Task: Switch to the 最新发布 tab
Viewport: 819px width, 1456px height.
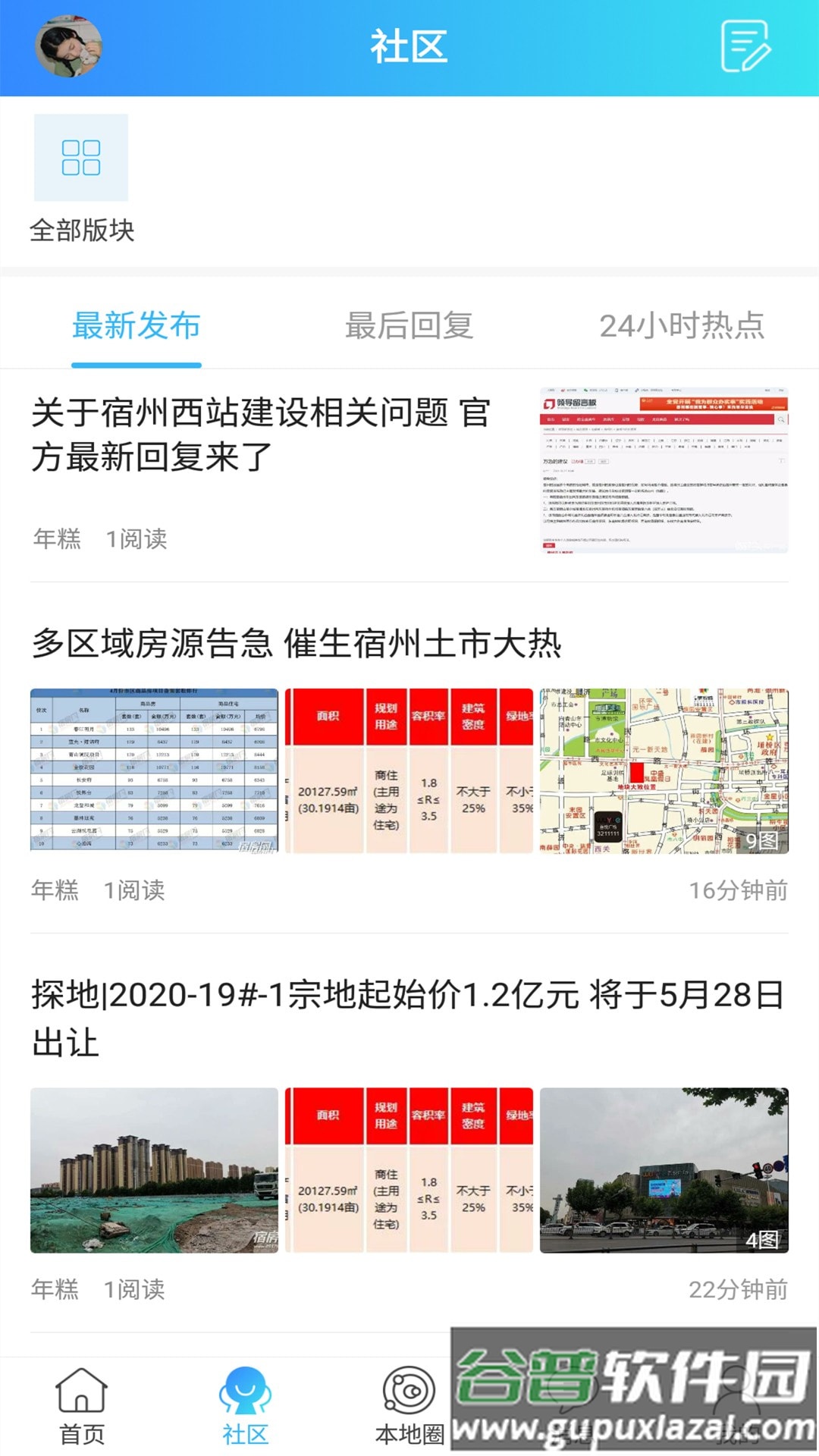Action: click(x=136, y=326)
